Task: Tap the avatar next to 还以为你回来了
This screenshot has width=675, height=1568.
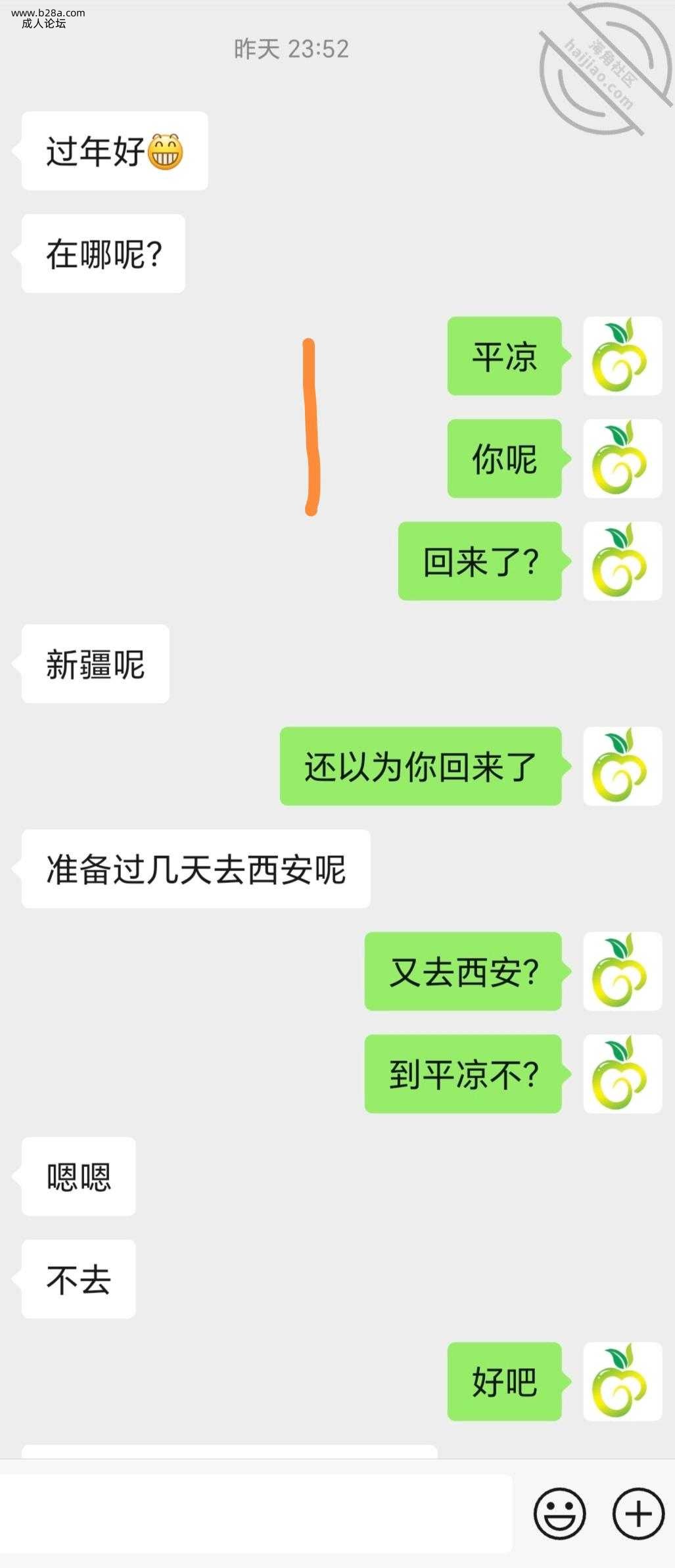Action: (622, 766)
